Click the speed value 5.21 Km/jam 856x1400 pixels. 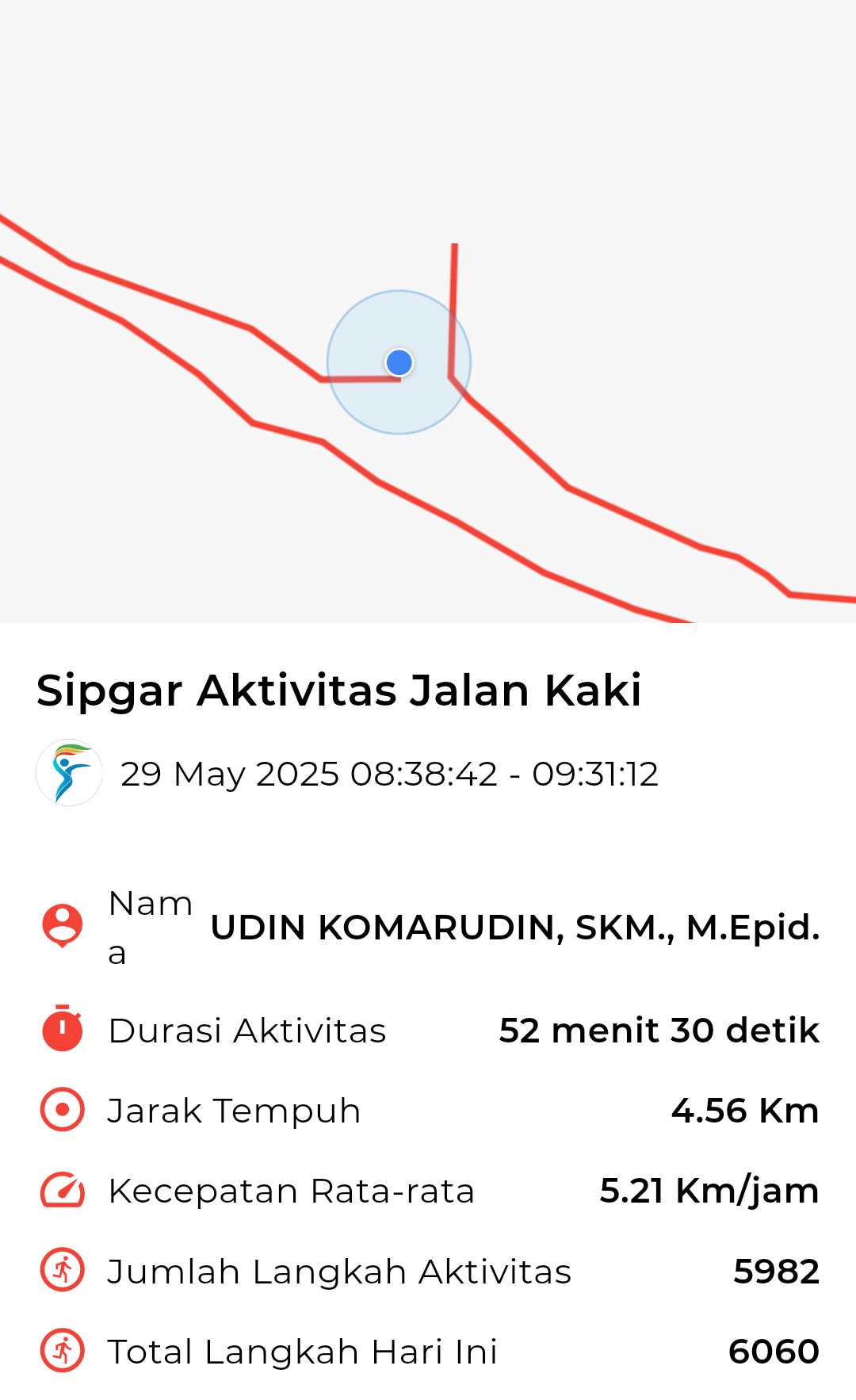tap(709, 1190)
